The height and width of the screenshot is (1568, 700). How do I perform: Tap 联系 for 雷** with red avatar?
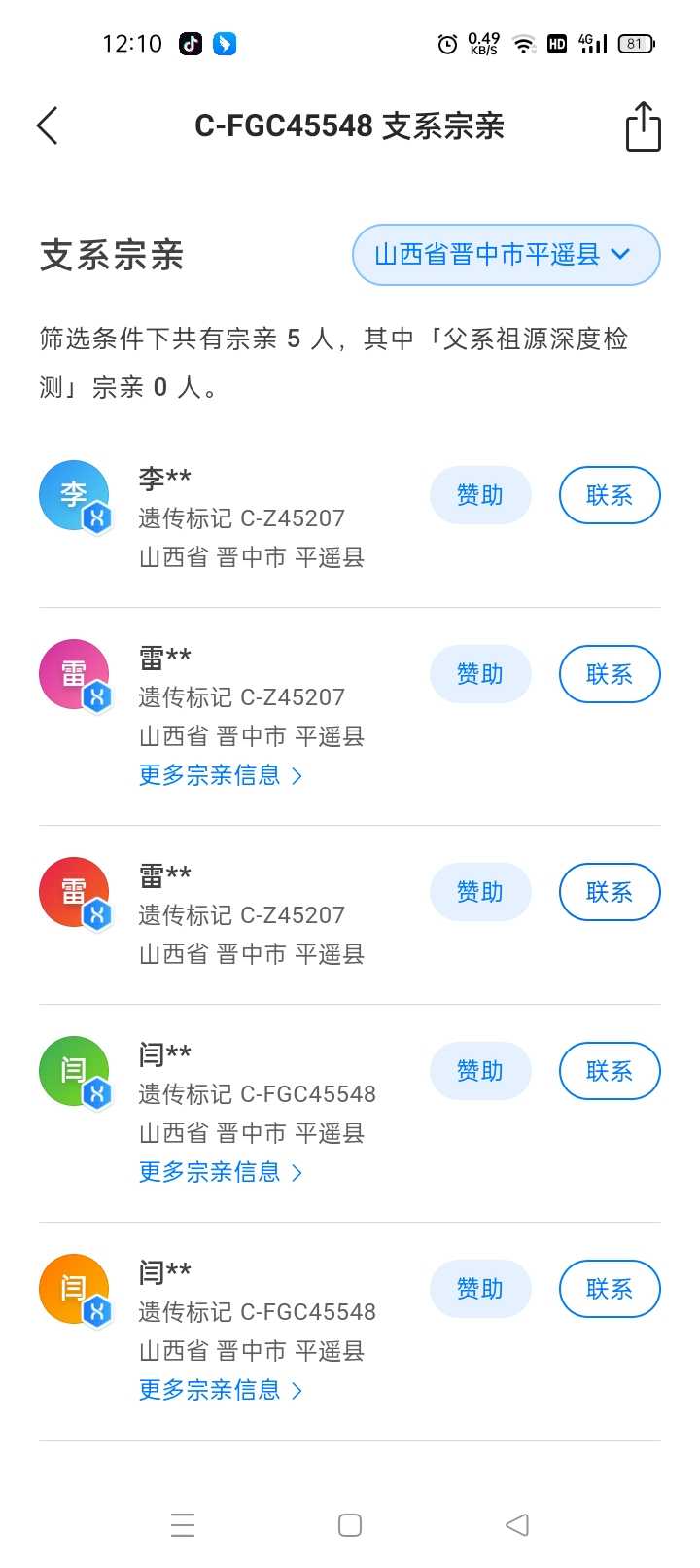click(x=610, y=892)
